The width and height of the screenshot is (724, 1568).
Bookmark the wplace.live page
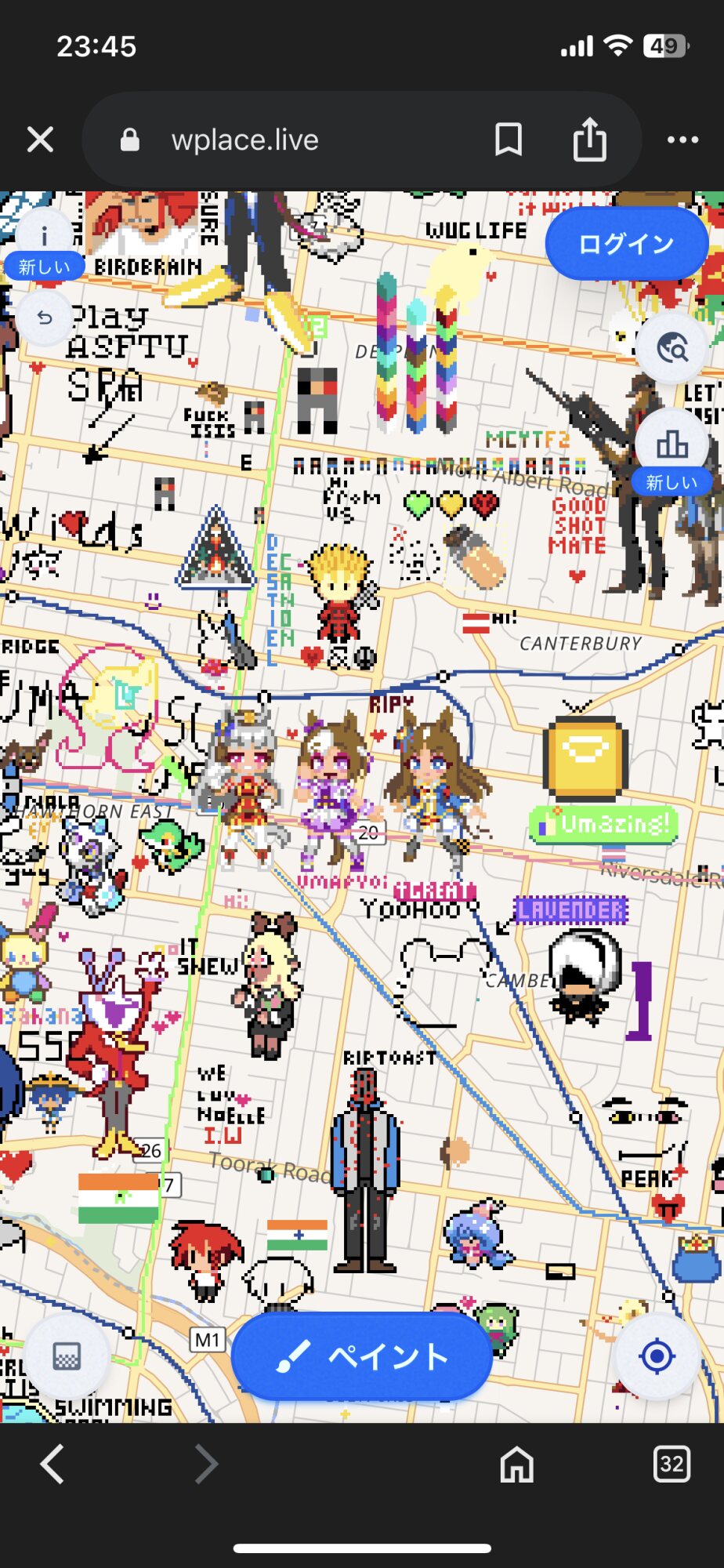[509, 140]
